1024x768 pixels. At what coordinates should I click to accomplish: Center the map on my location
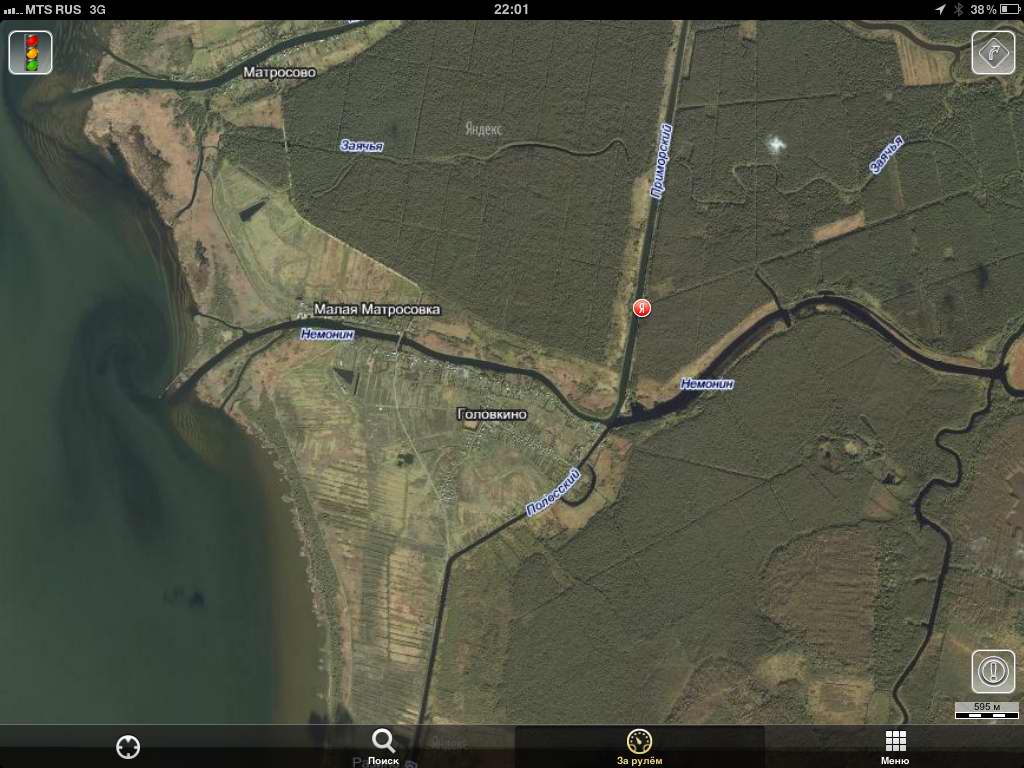click(128, 746)
